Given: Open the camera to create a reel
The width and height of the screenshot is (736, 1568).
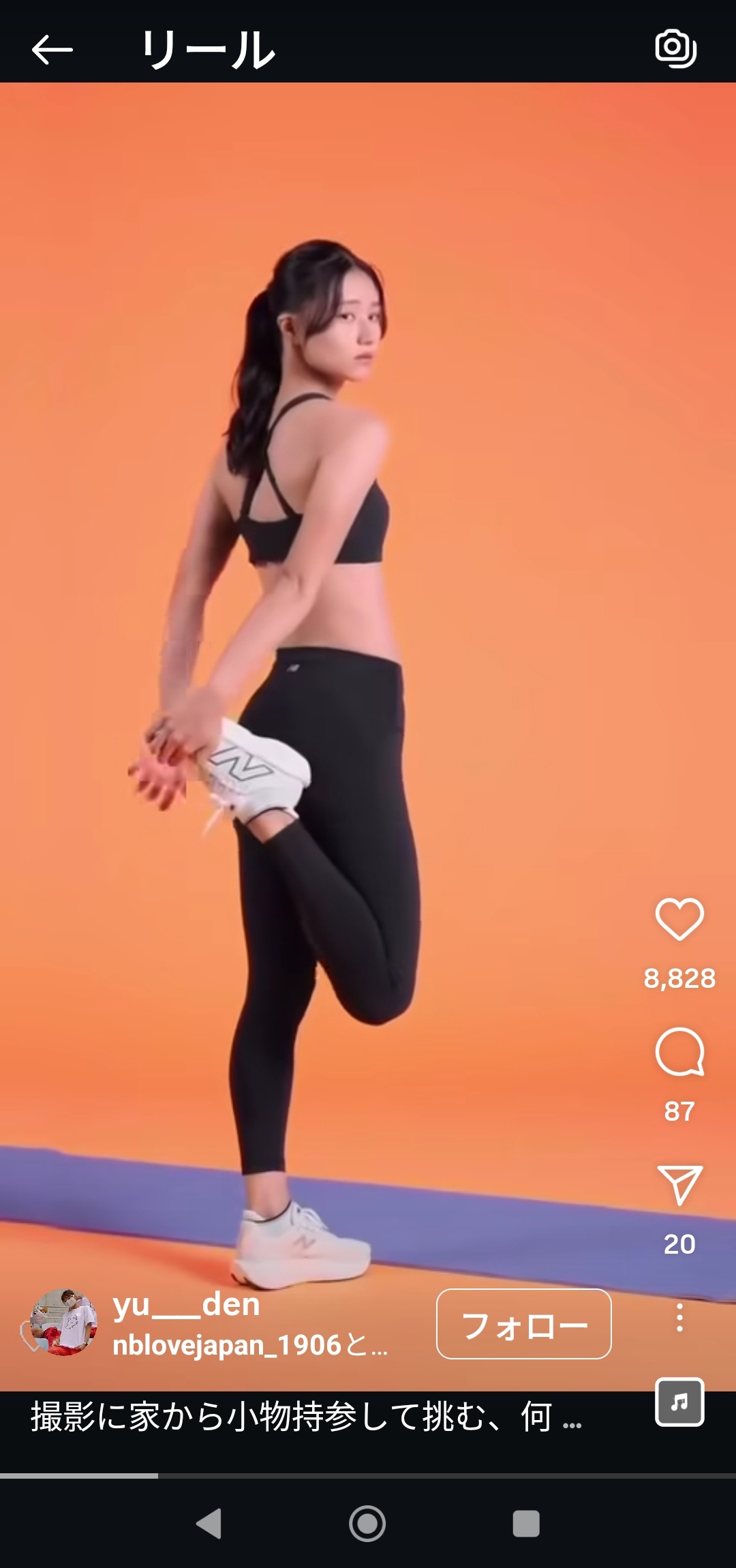Looking at the screenshot, I should pyautogui.click(x=675, y=48).
